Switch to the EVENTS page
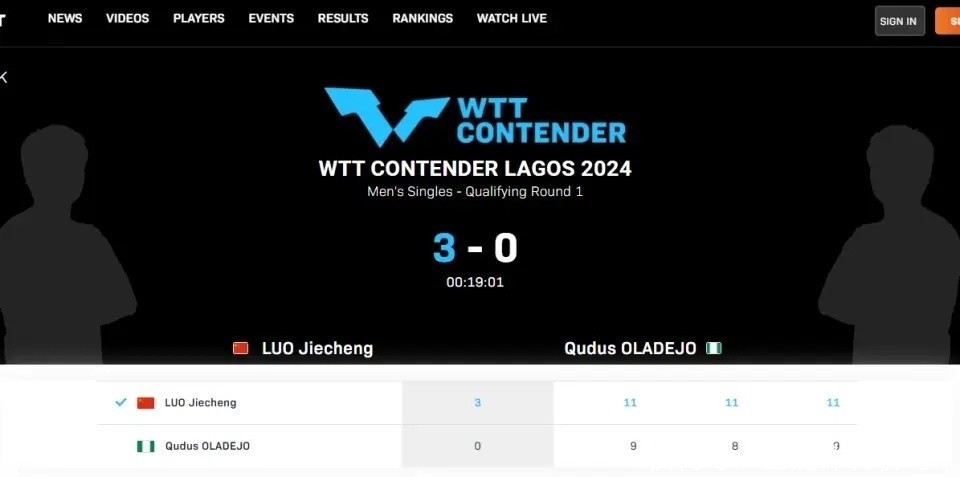 point(271,18)
